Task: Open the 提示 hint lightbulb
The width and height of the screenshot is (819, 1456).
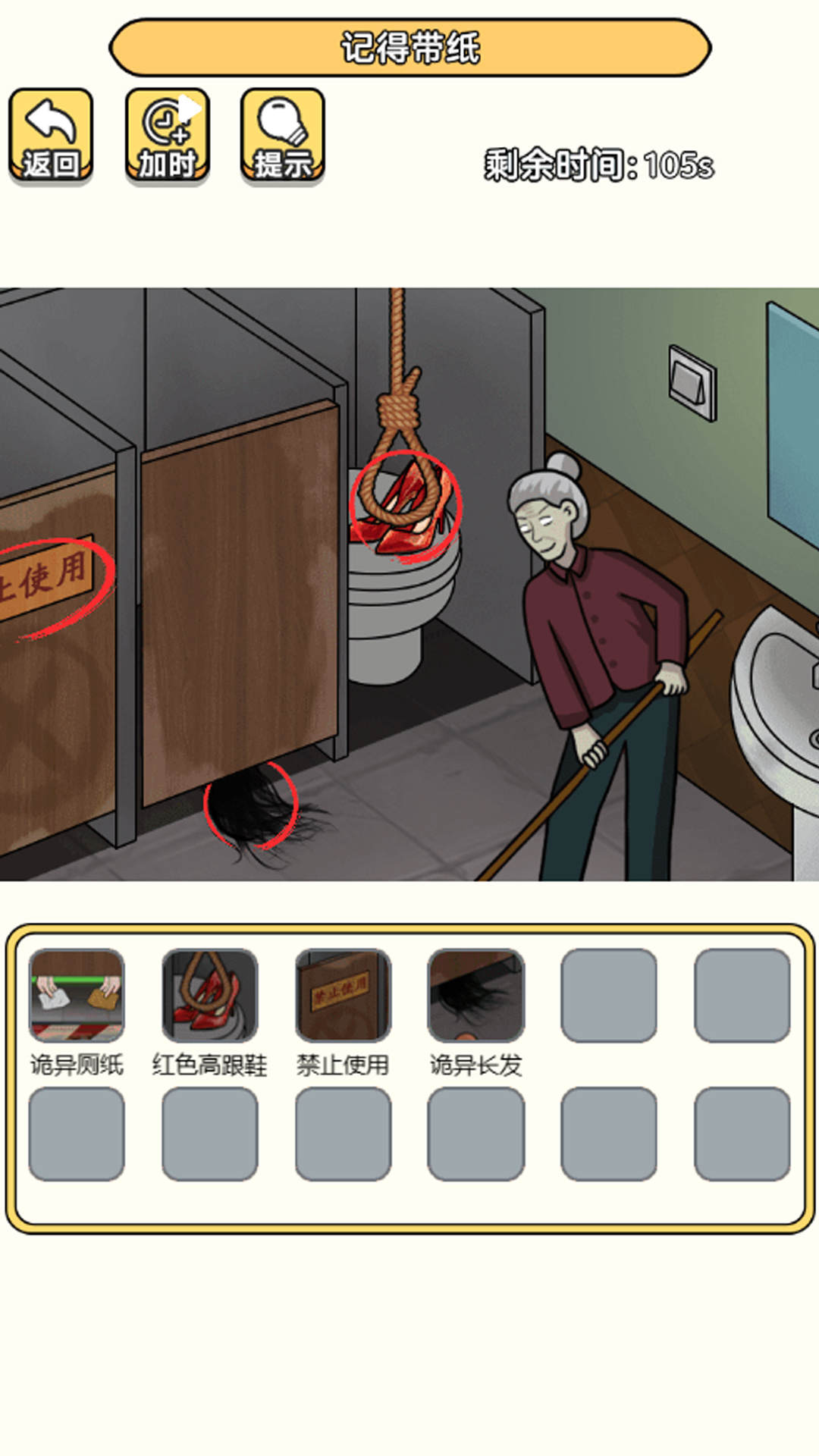Action: (x=282, y=136)
